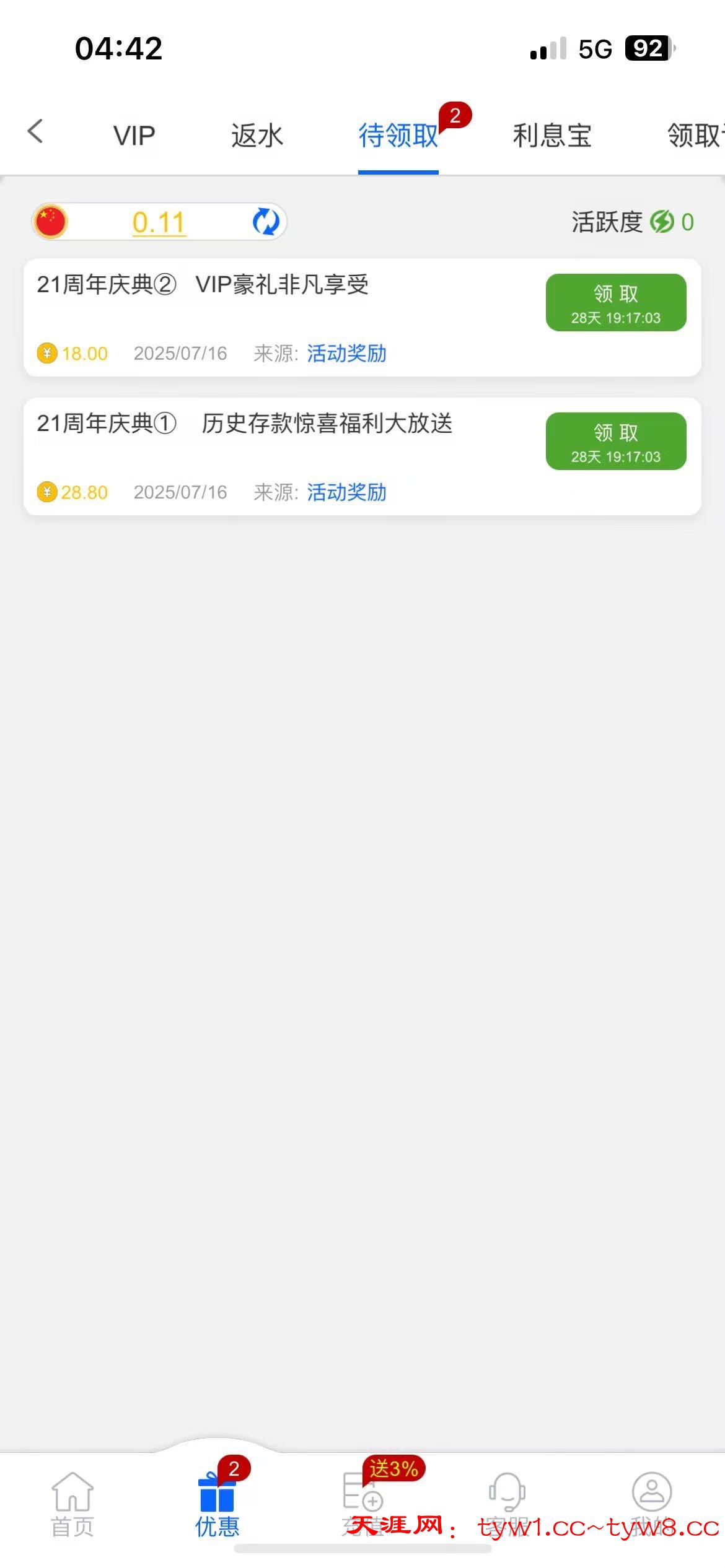Select the 待领取 tab

[398, 135]
